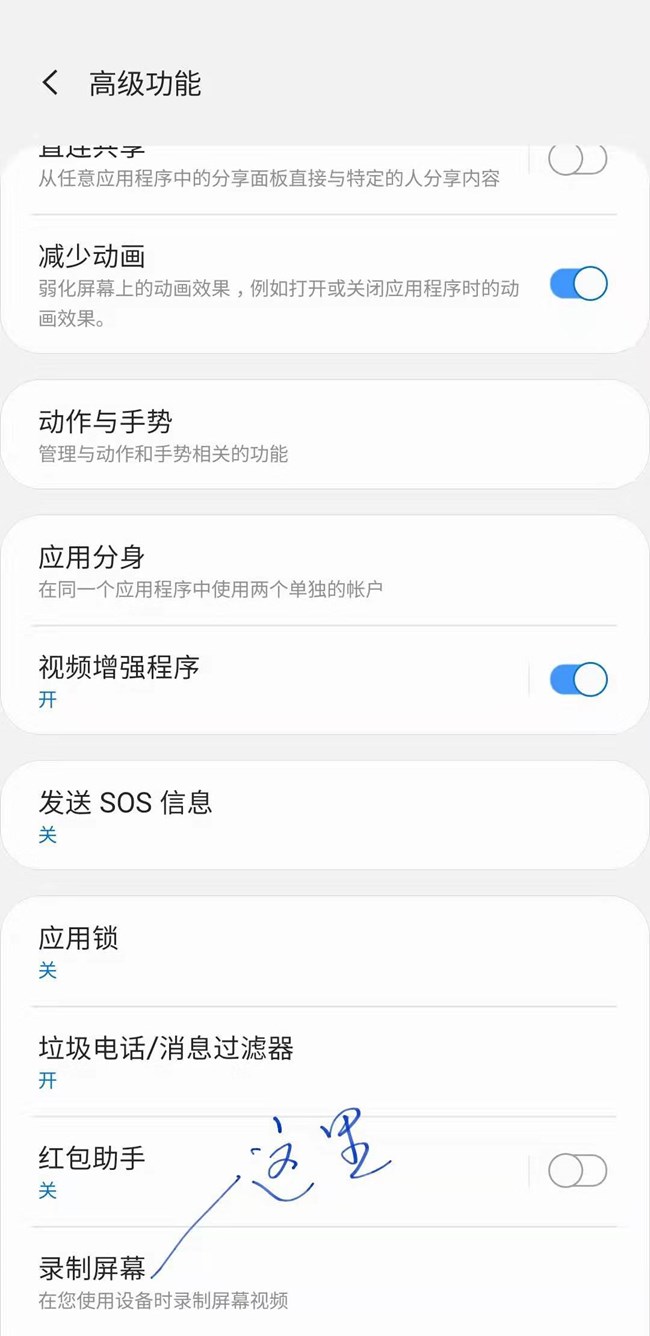Open the 视频增强程序 settings row
Viewport: 650px width, 1336px height.
[270, 680]
